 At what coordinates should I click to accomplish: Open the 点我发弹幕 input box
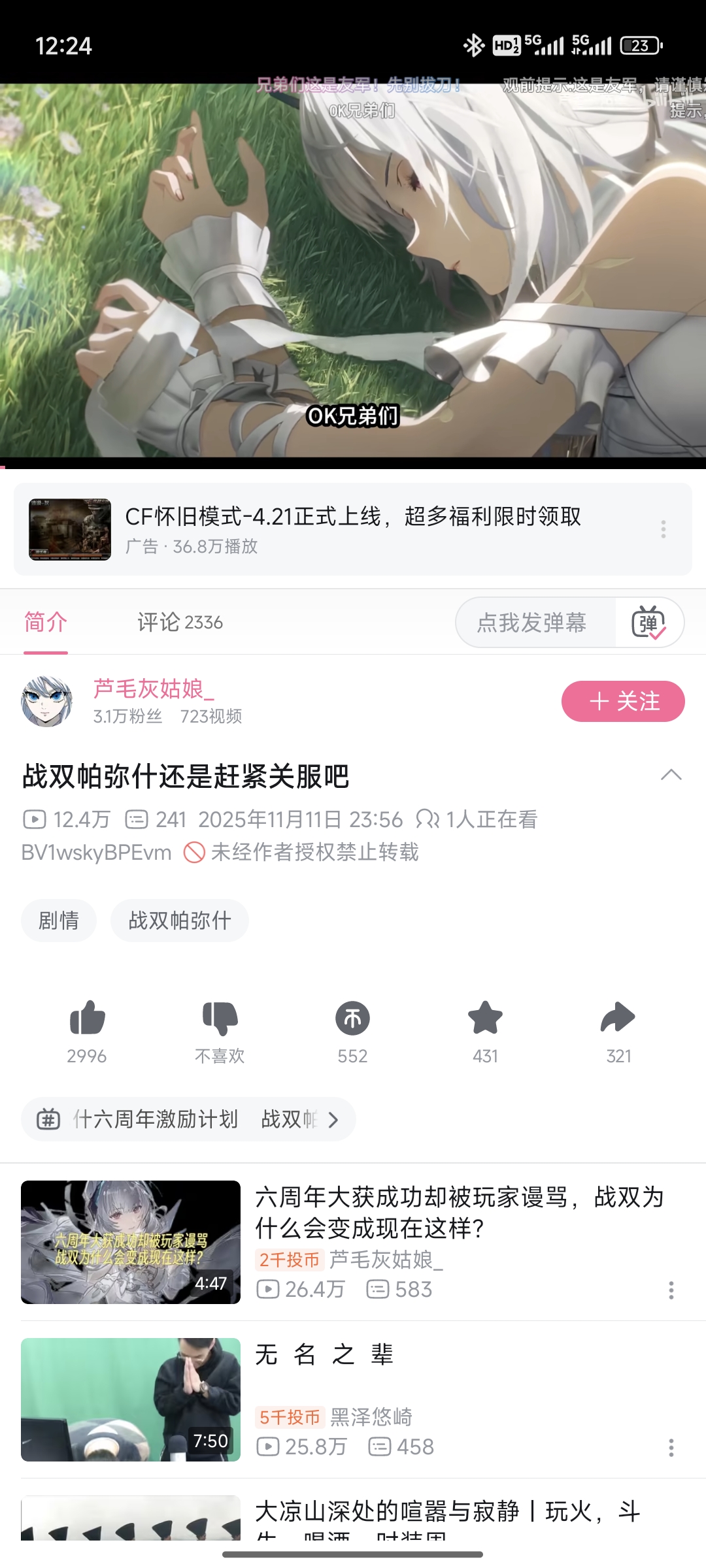click(x=533, y=623)
